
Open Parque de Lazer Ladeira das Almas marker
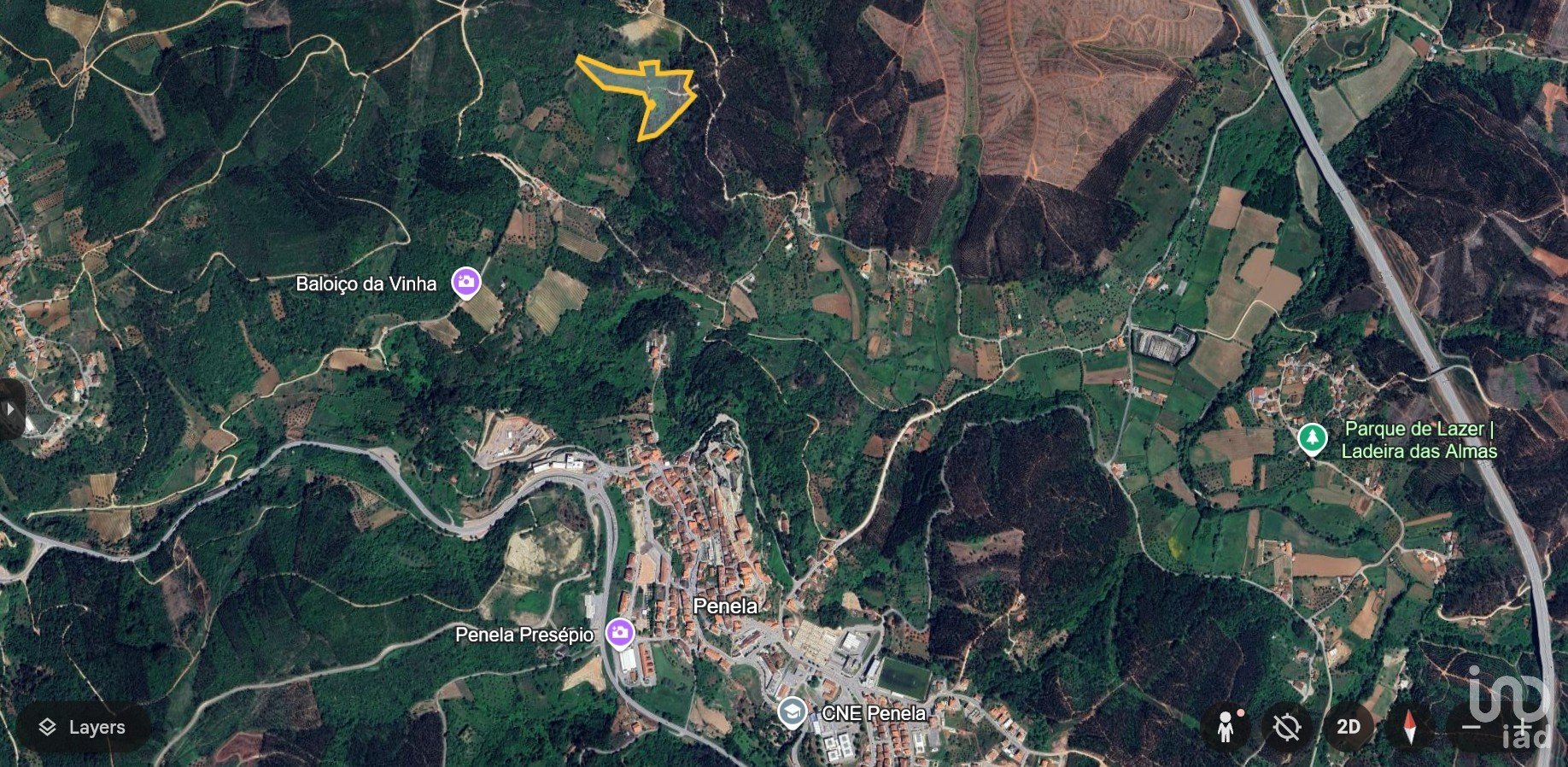[1312, 439]
